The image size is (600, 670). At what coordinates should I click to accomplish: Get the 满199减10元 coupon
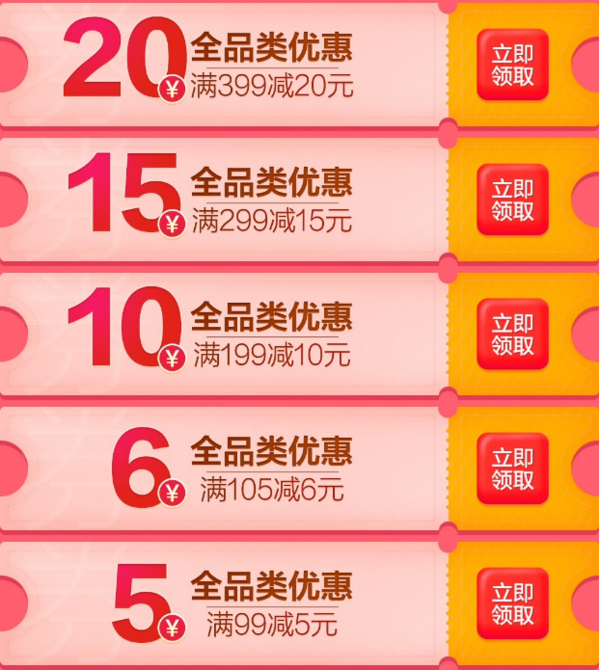coord(513,334)
